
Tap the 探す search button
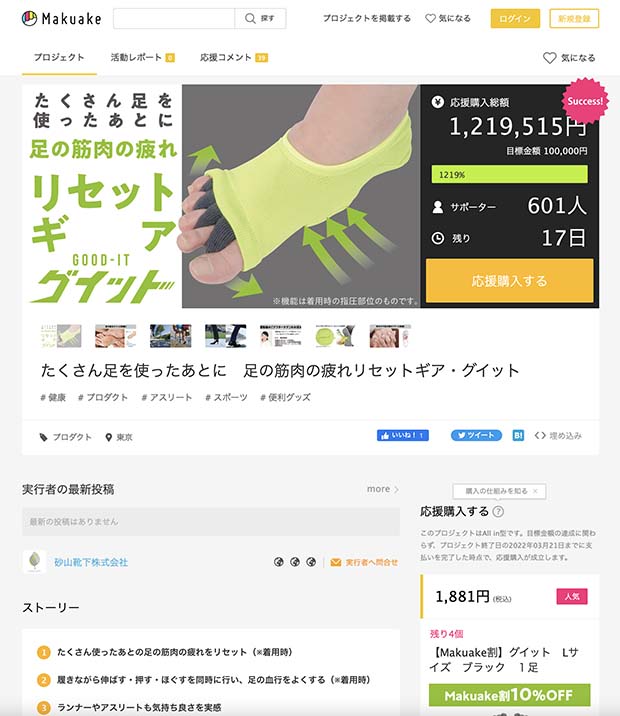pyautogui.click(x=260, y=18)
